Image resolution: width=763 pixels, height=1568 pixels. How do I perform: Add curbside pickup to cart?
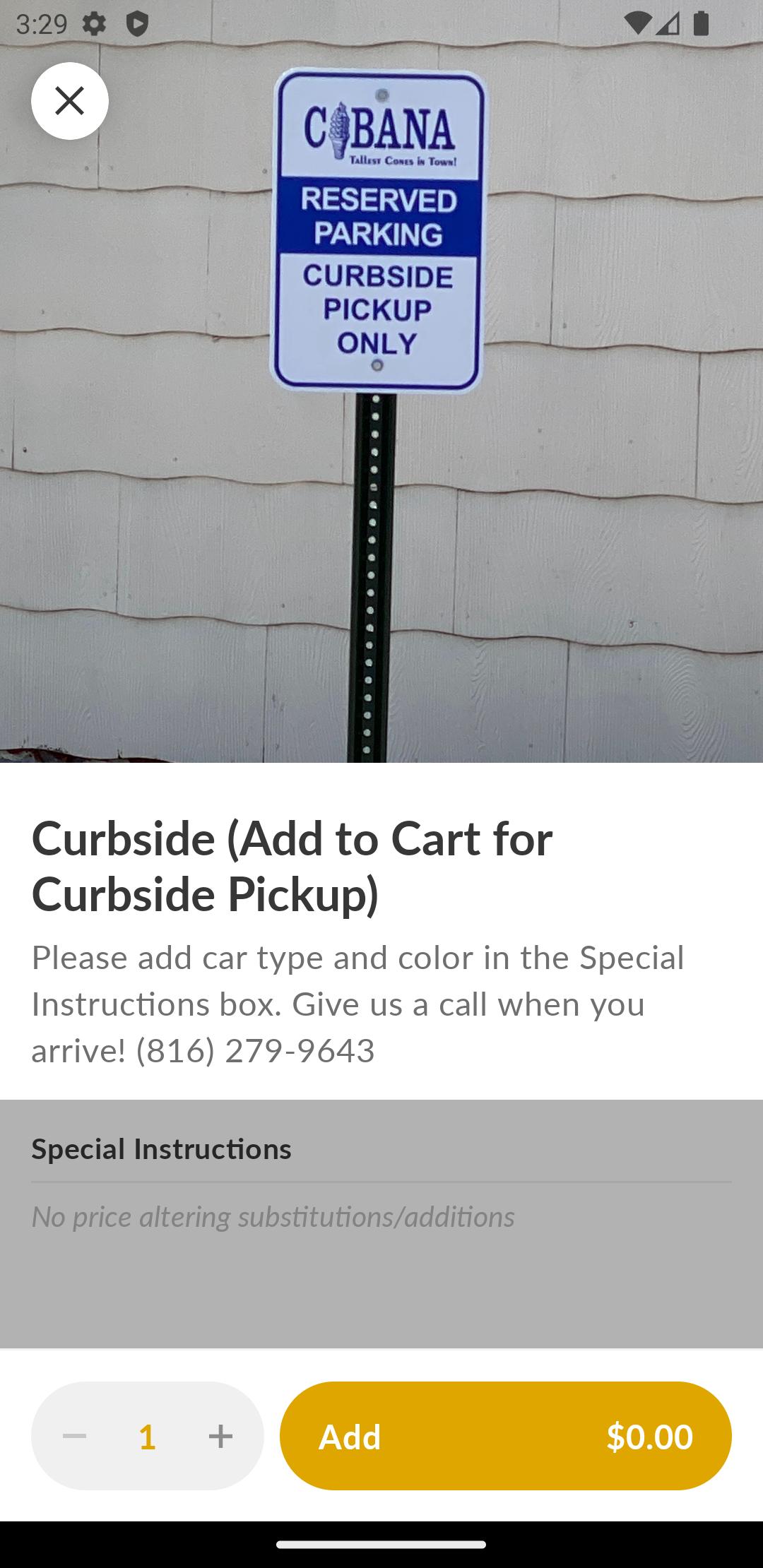tap(506, 1436)
